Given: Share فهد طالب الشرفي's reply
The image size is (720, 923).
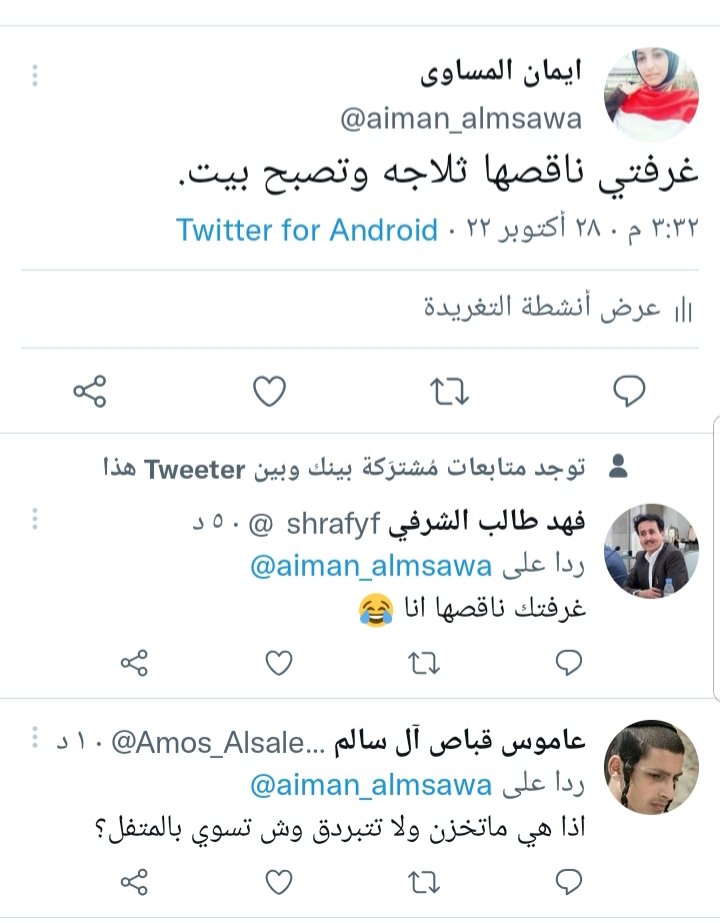Looking at the screenshot, I should click(x=135, y=662).
